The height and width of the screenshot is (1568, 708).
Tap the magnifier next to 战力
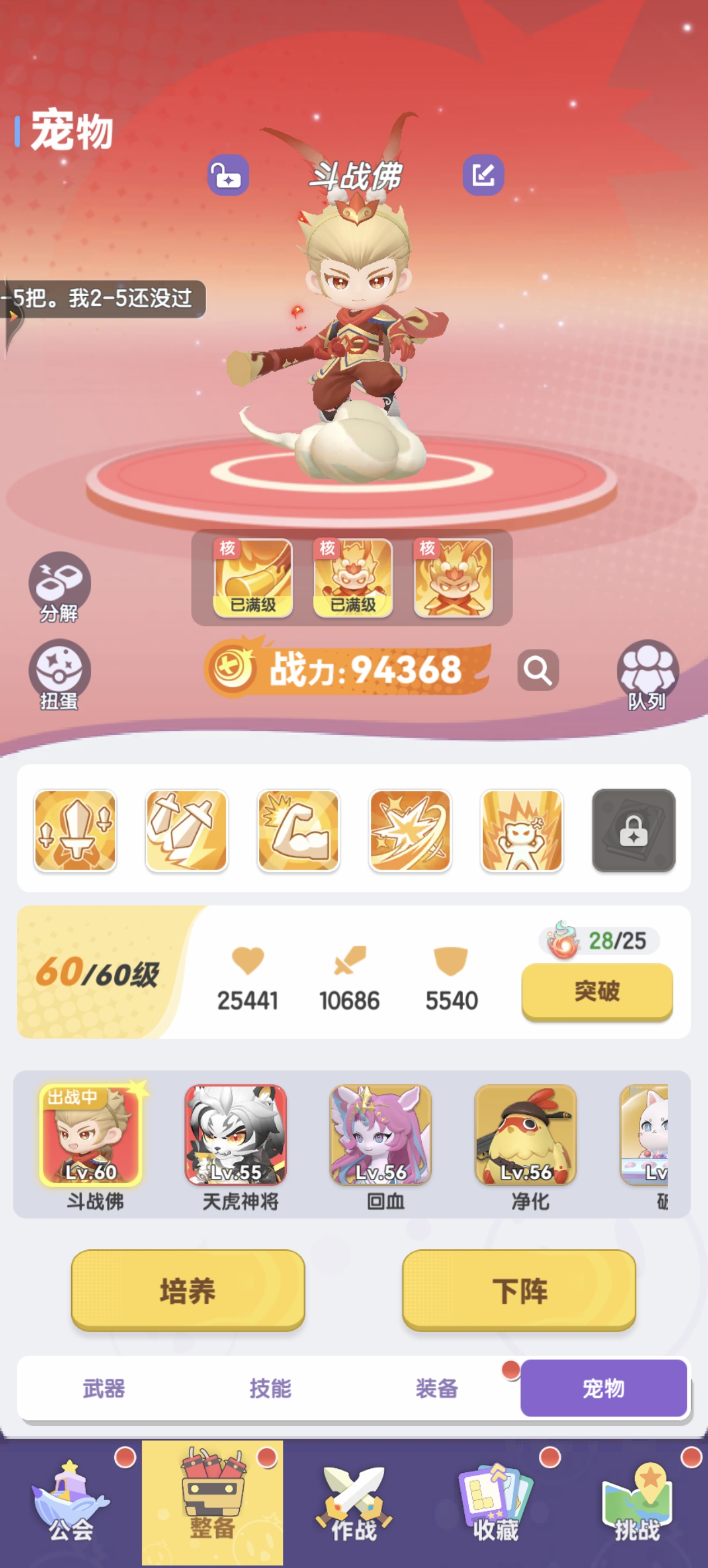[538, 670]
